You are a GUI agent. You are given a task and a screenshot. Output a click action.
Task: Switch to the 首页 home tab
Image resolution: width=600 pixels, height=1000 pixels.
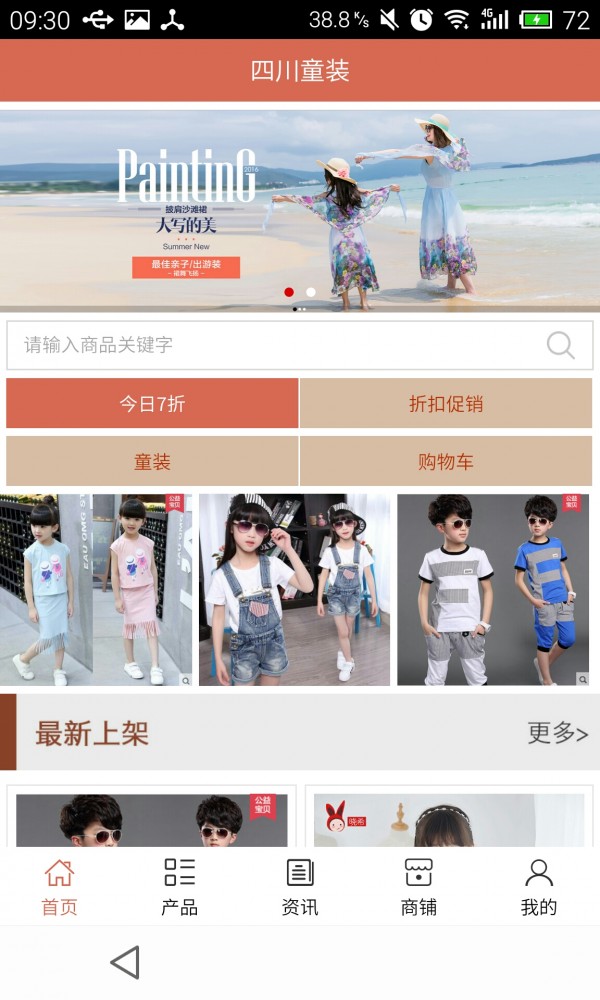(x=59, y=887)
